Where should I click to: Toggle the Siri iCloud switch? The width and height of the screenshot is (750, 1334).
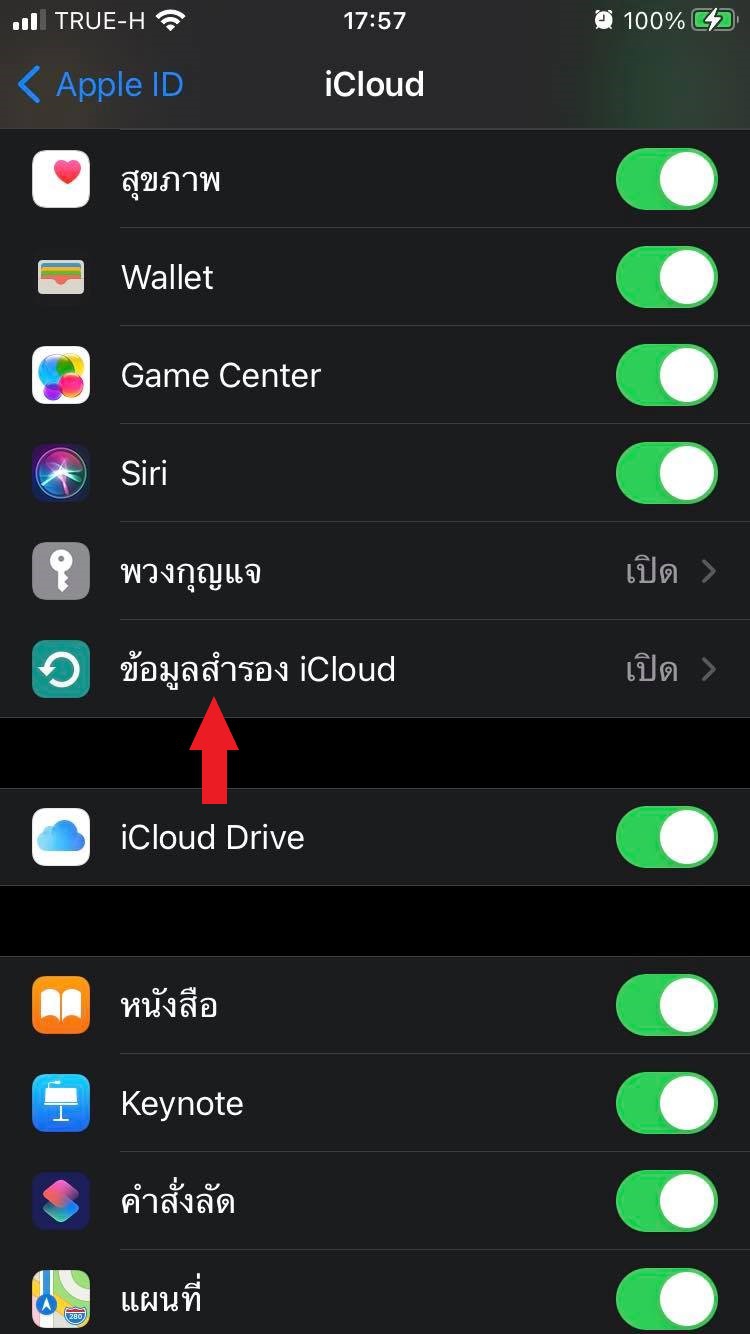pyautogui.click(x=666, y=473)
